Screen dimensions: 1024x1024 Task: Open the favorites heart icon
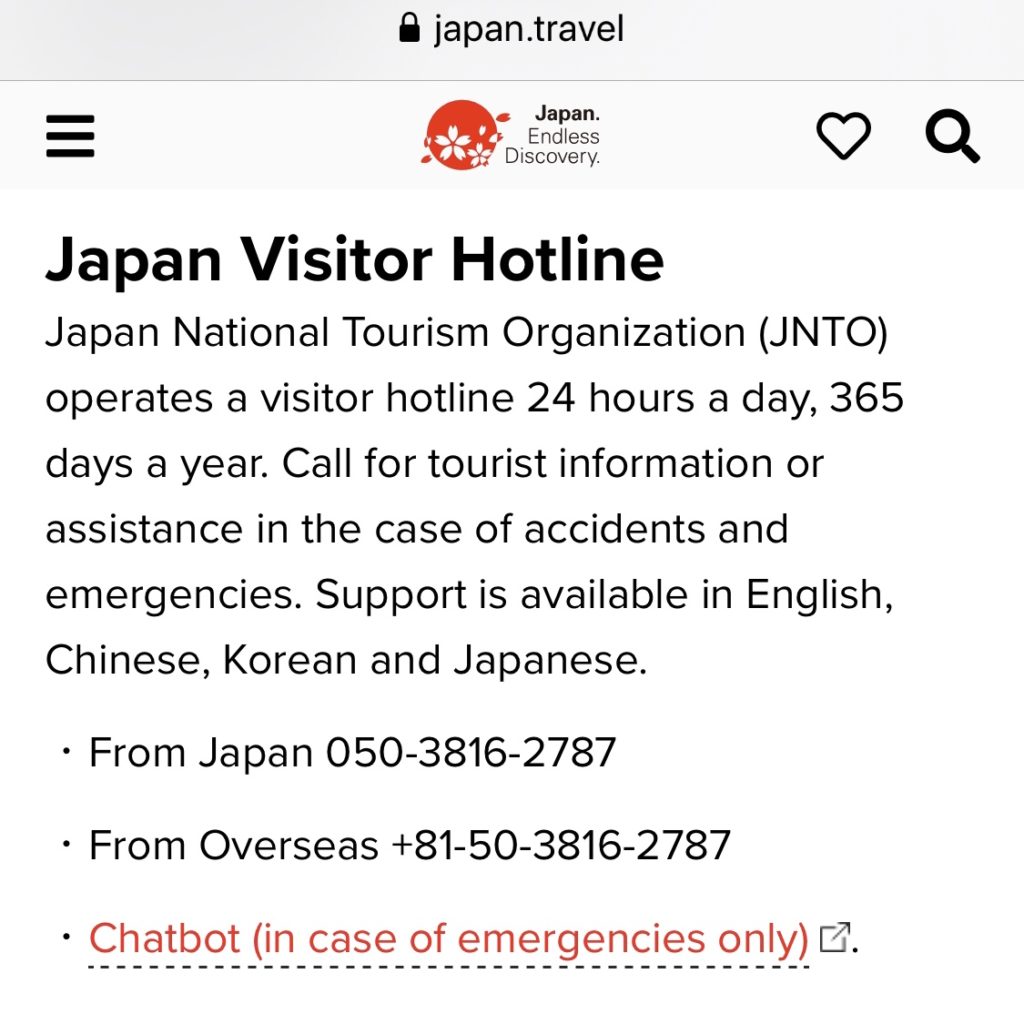pos(843,136)
